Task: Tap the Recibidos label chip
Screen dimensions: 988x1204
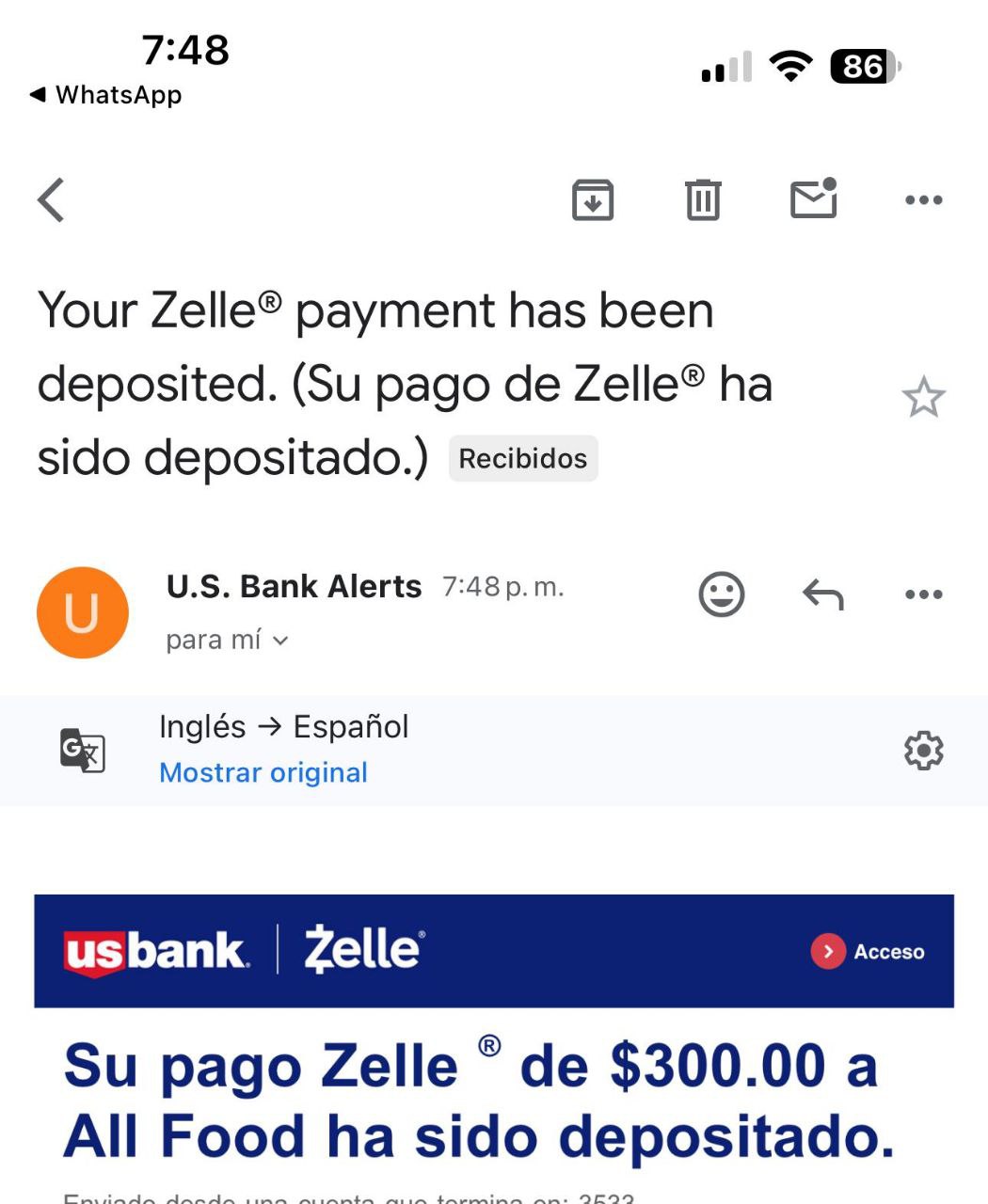Action: [523, 459]
